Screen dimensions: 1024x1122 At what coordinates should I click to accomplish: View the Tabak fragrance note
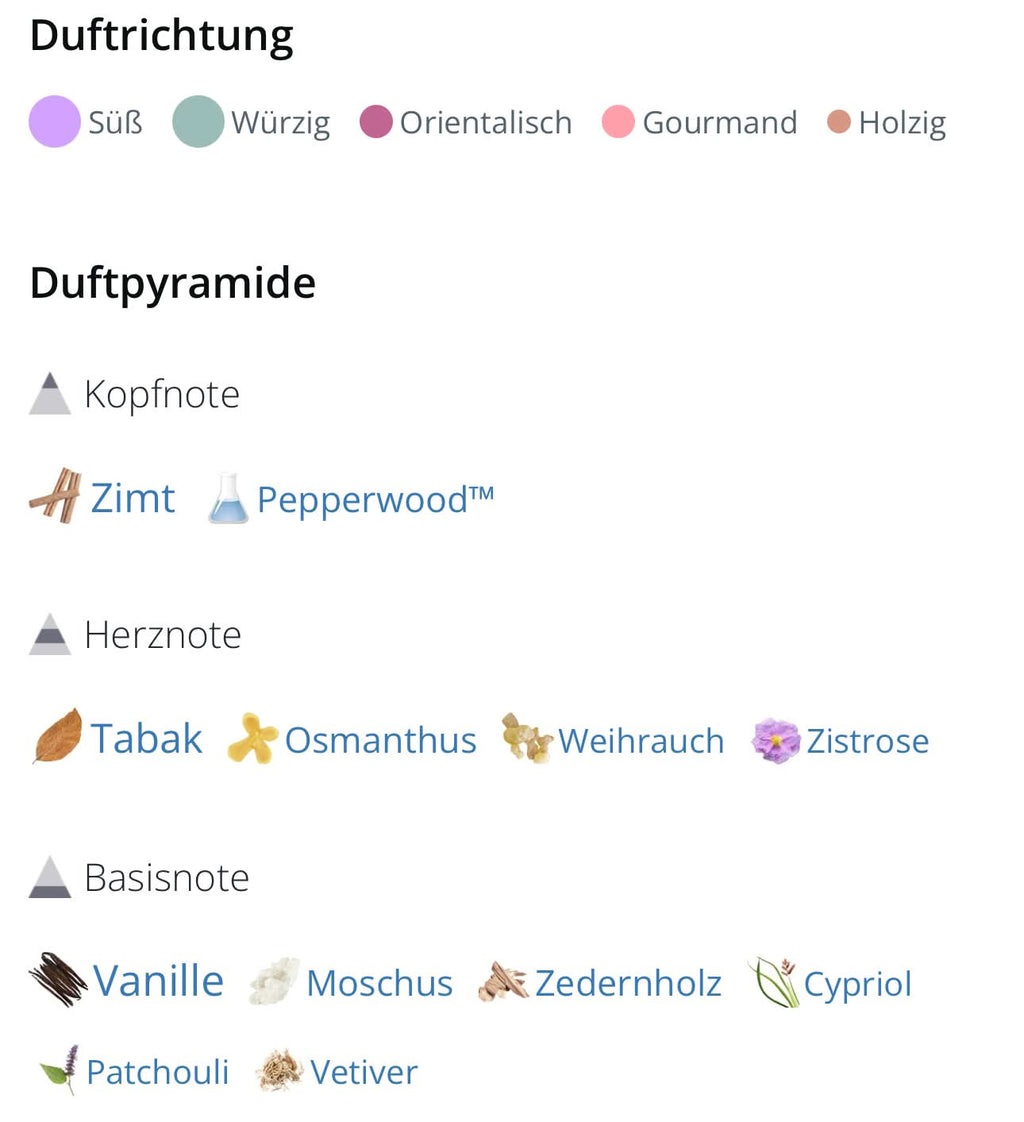point(146,739)
